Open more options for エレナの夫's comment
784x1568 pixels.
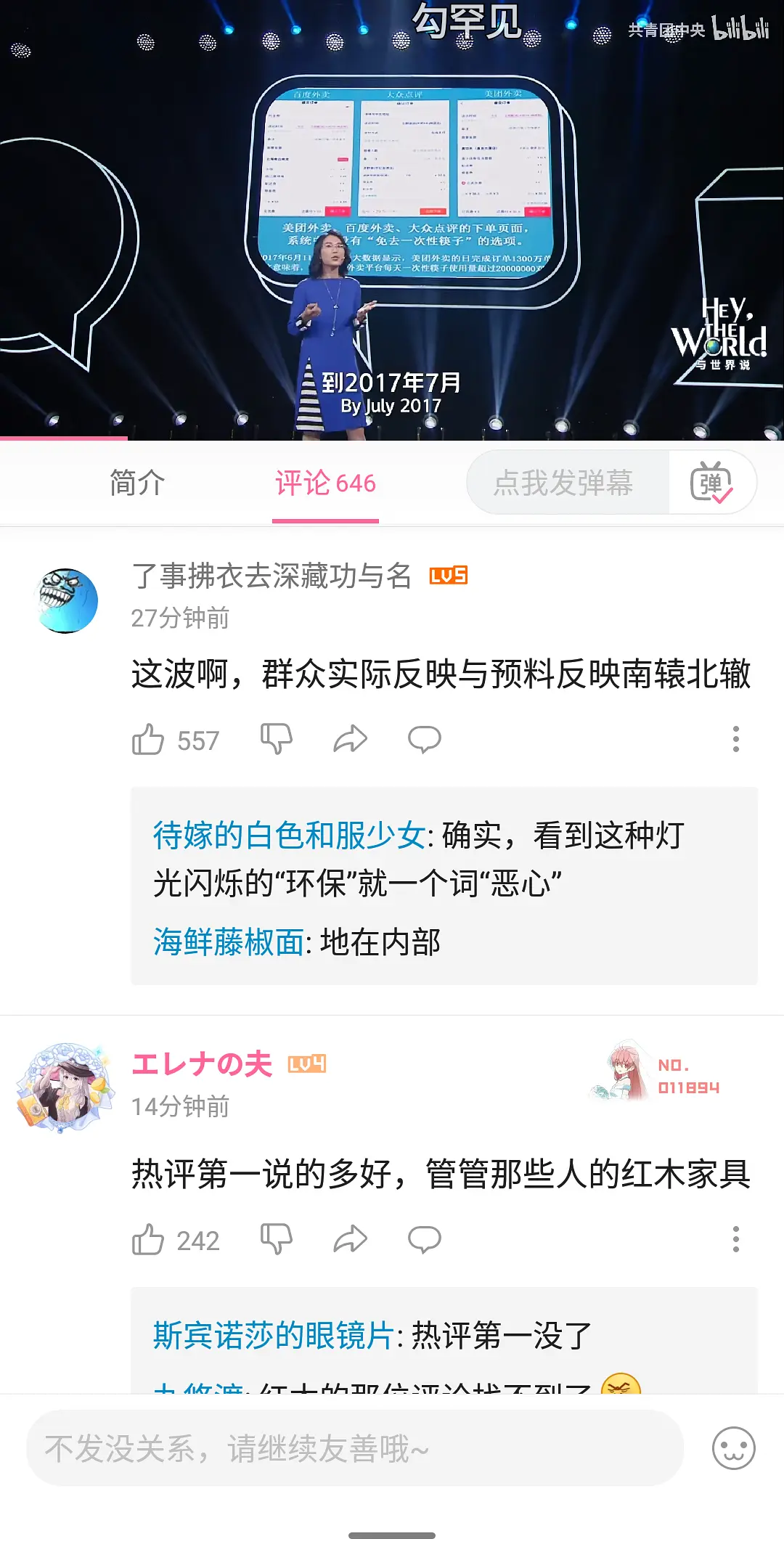pyautogui.click(x=735, y=1239)
